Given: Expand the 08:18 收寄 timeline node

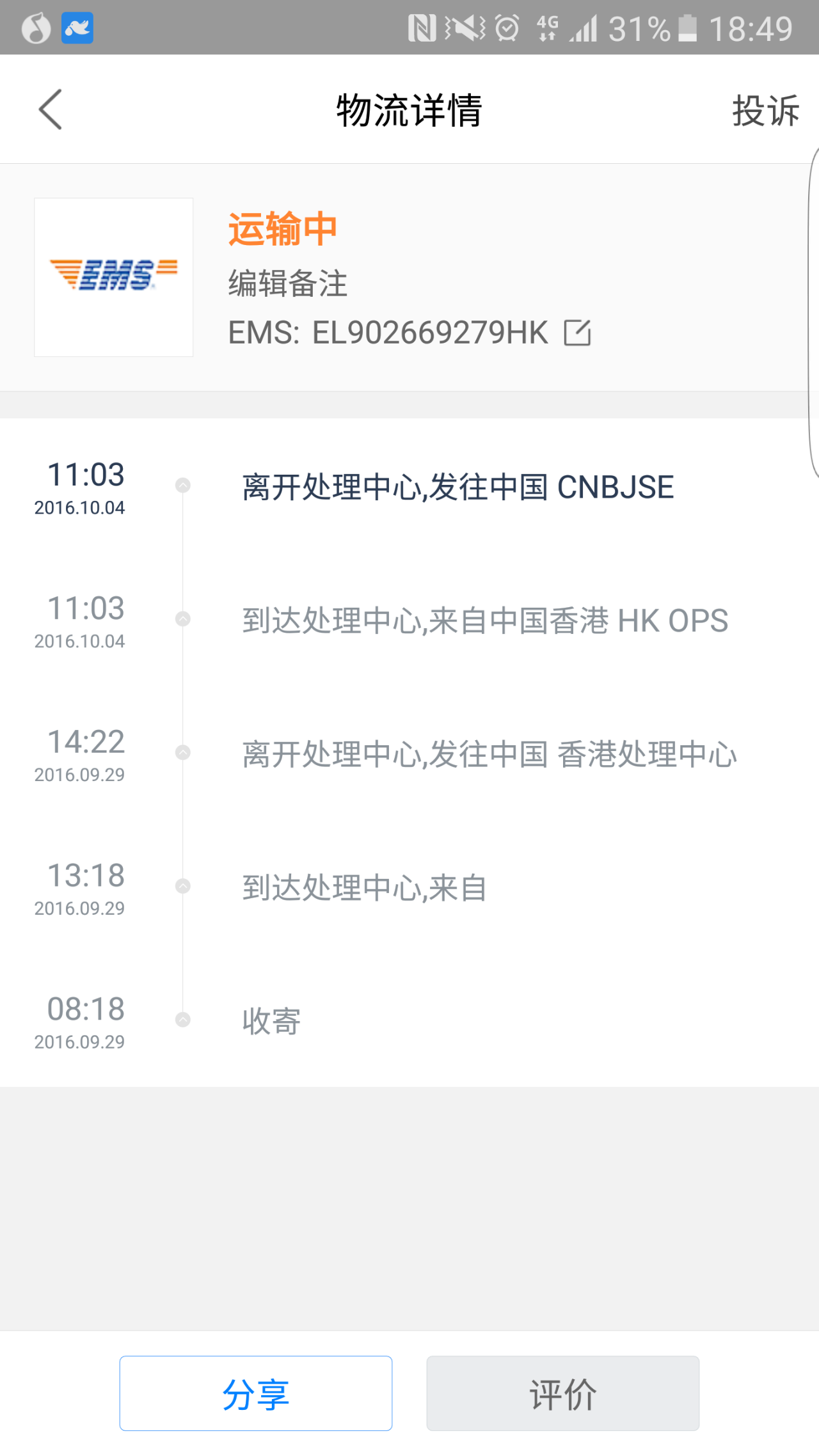Looking at the screenshot, I should [184, 1019].
